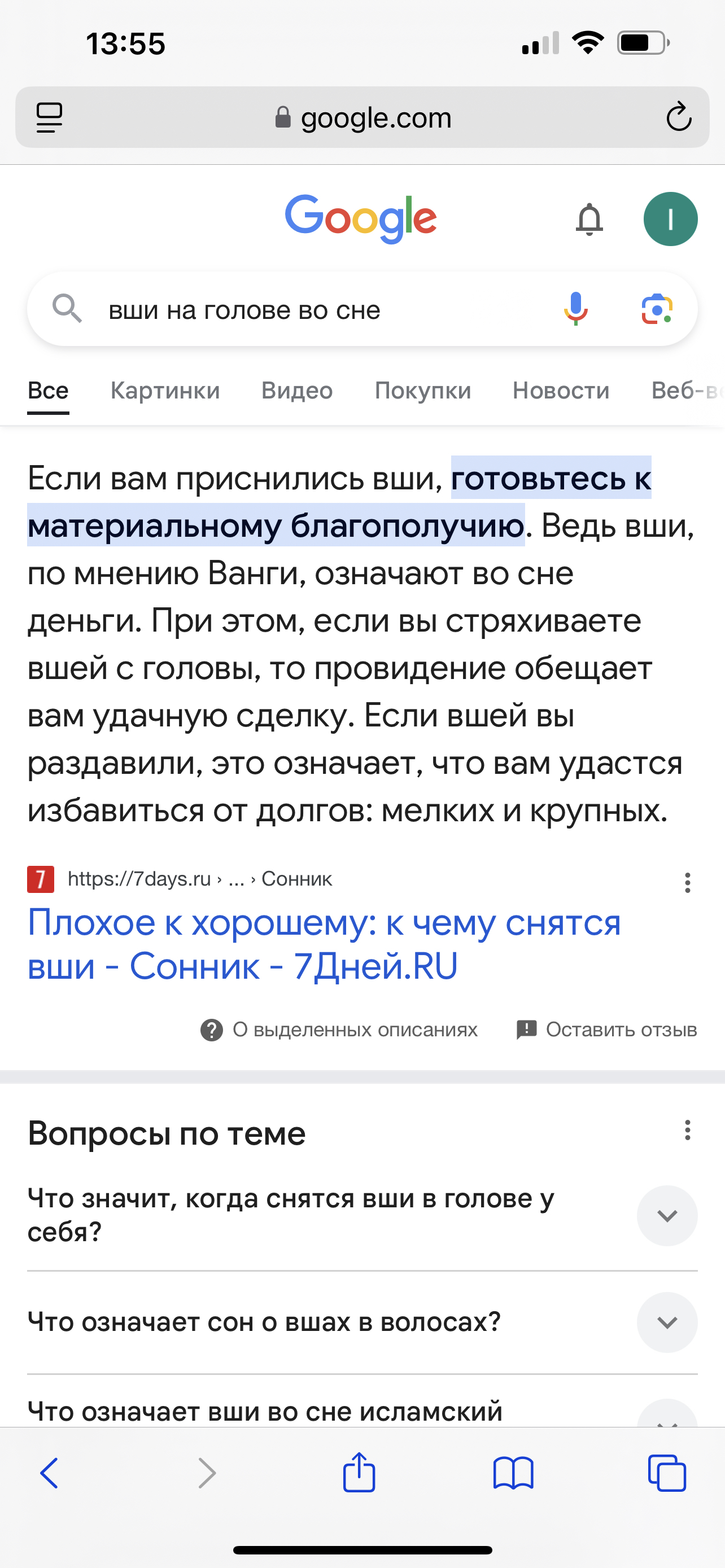Expand Что означает сон о вшах в волосах
Image resolution: width=725 pixels, height=1568 pixels.
(667, 1322)
